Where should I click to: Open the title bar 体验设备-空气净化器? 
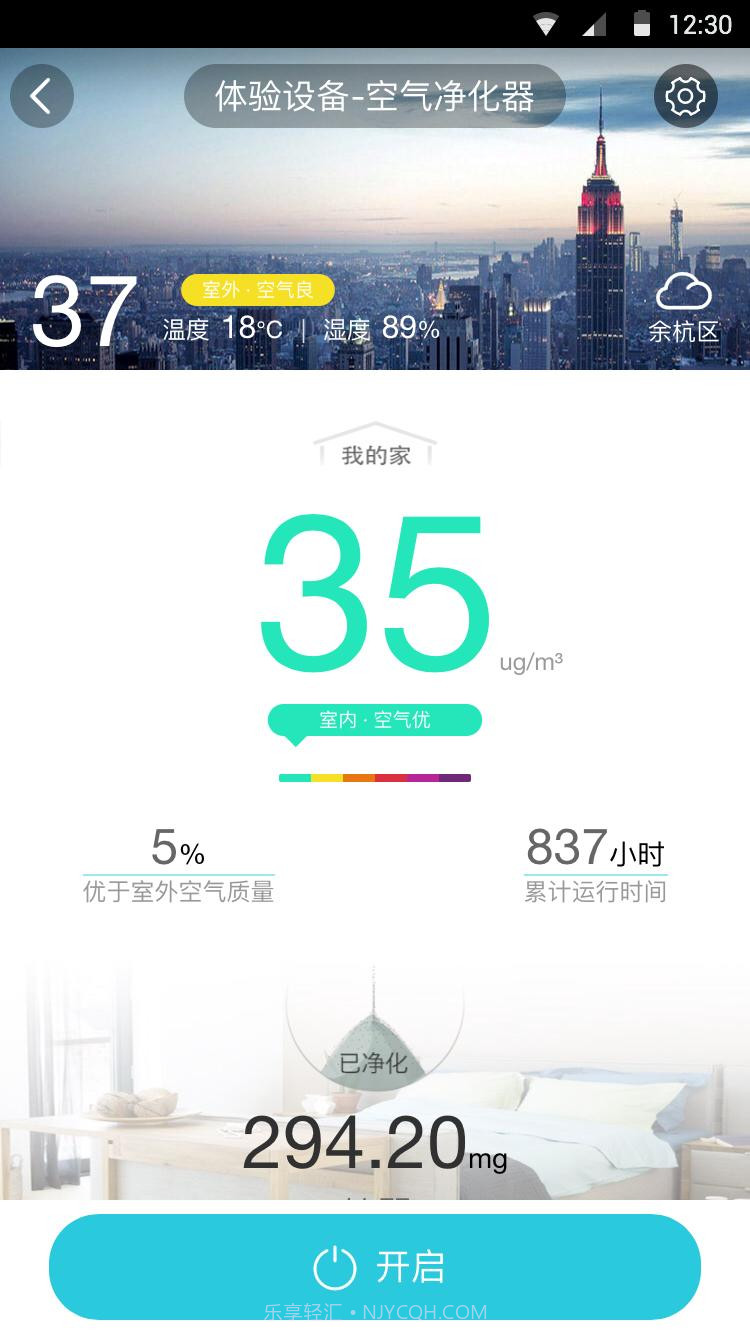[x=375, y=96]
